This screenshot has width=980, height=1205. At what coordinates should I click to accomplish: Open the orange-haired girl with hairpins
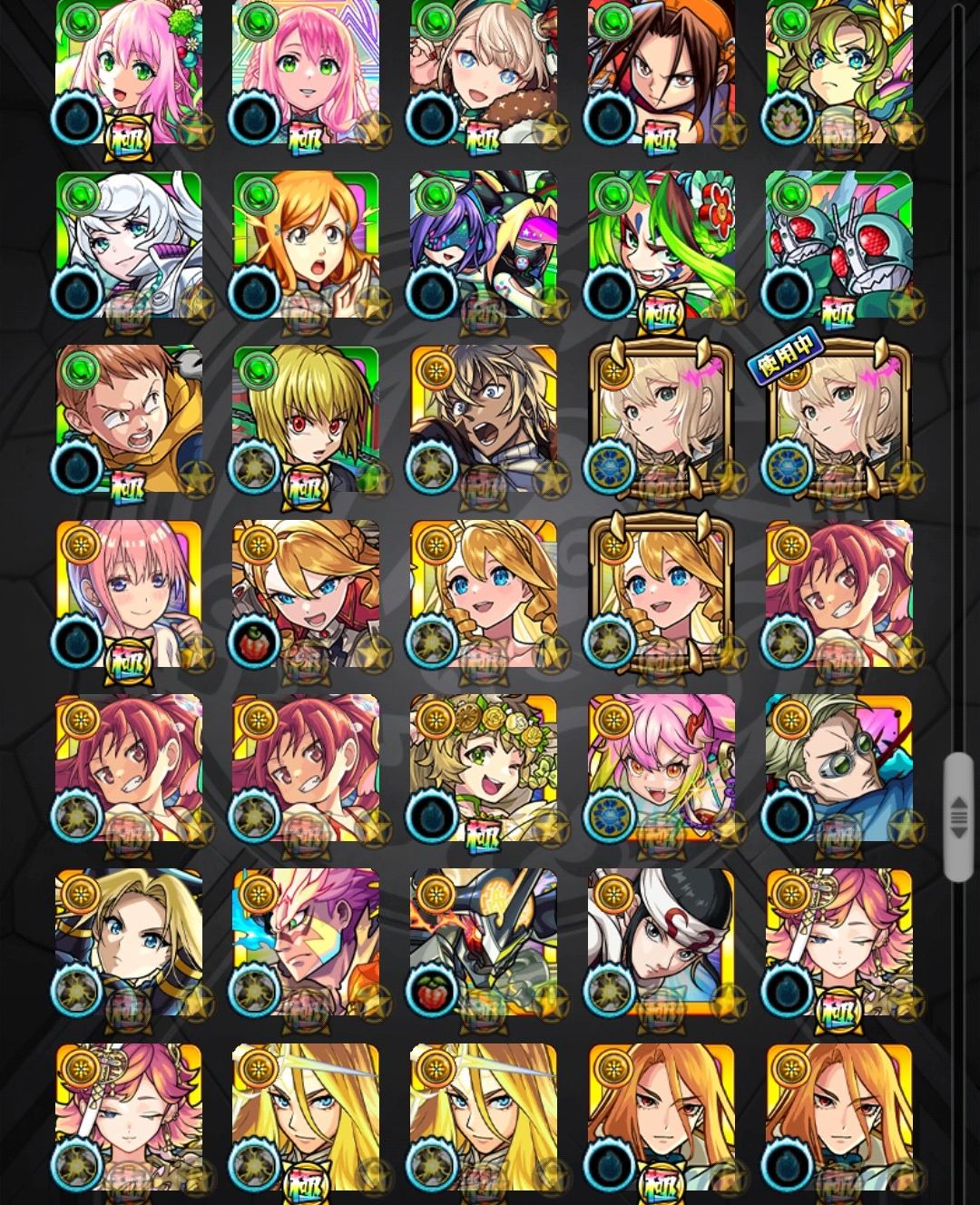pos(306,243)
